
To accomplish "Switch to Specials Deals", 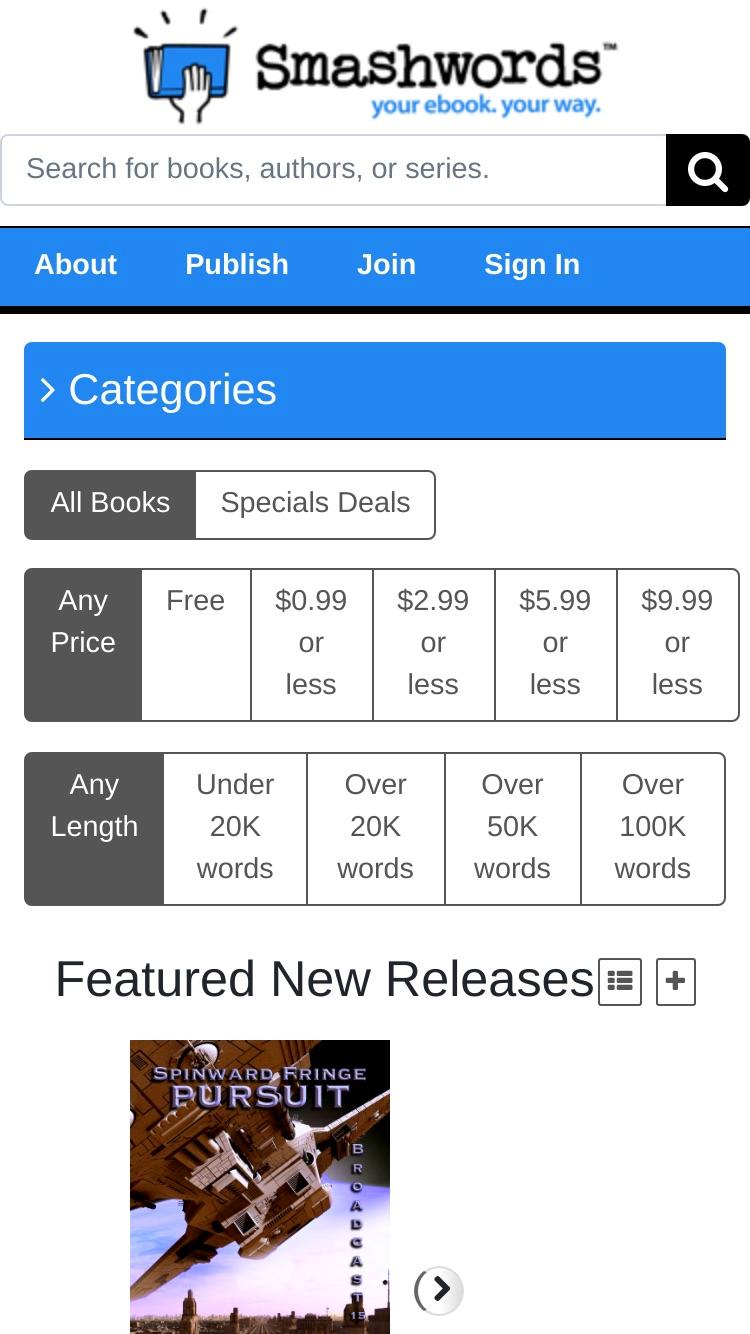I will point(315,504).
